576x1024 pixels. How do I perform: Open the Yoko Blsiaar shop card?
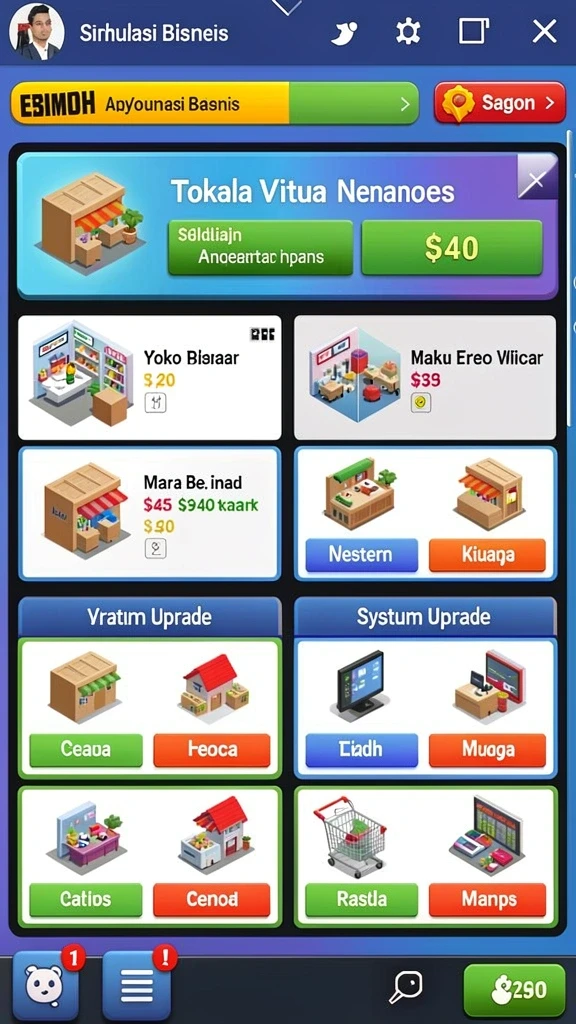click(x=150, y=377)
